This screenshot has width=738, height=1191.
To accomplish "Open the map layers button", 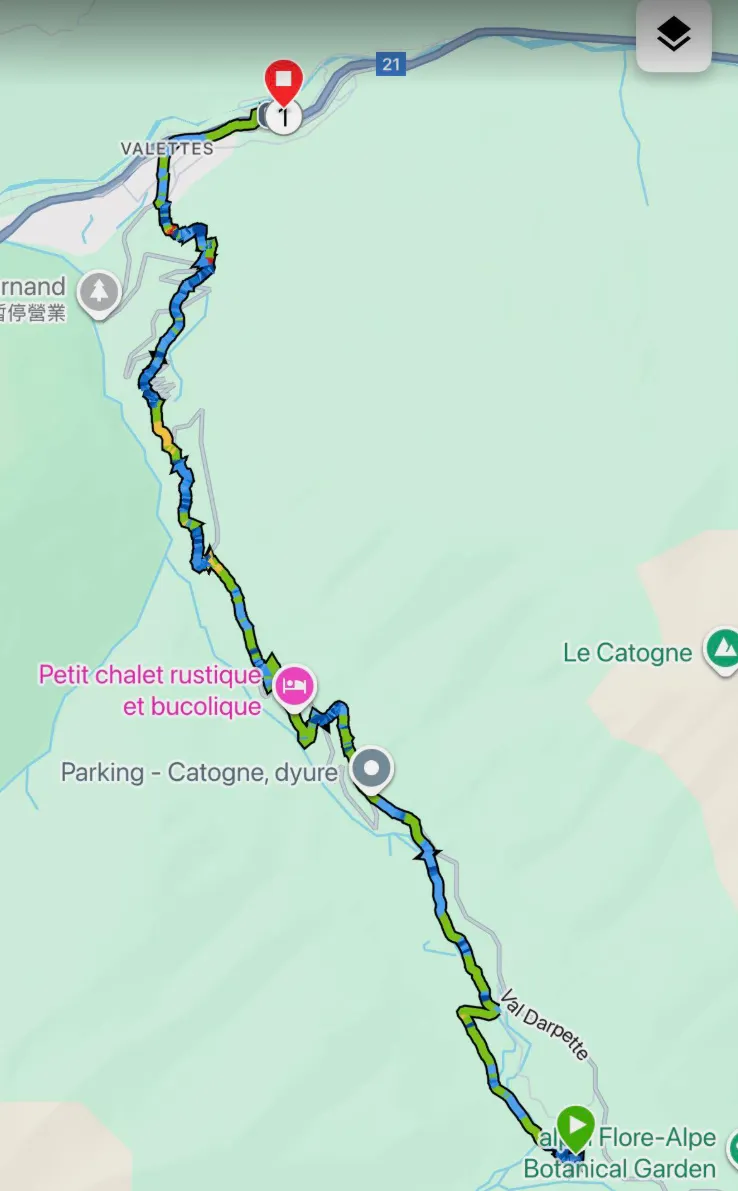I will [x=673, y=36].
